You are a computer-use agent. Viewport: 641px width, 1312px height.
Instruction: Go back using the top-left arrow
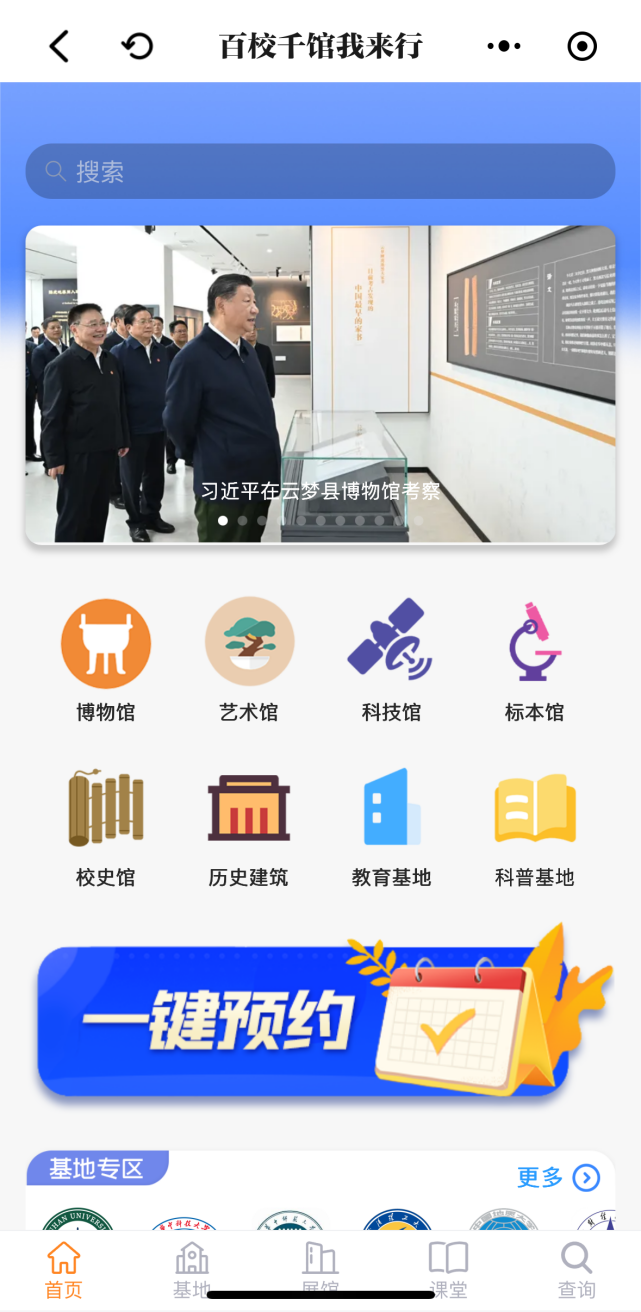(60, 46)
